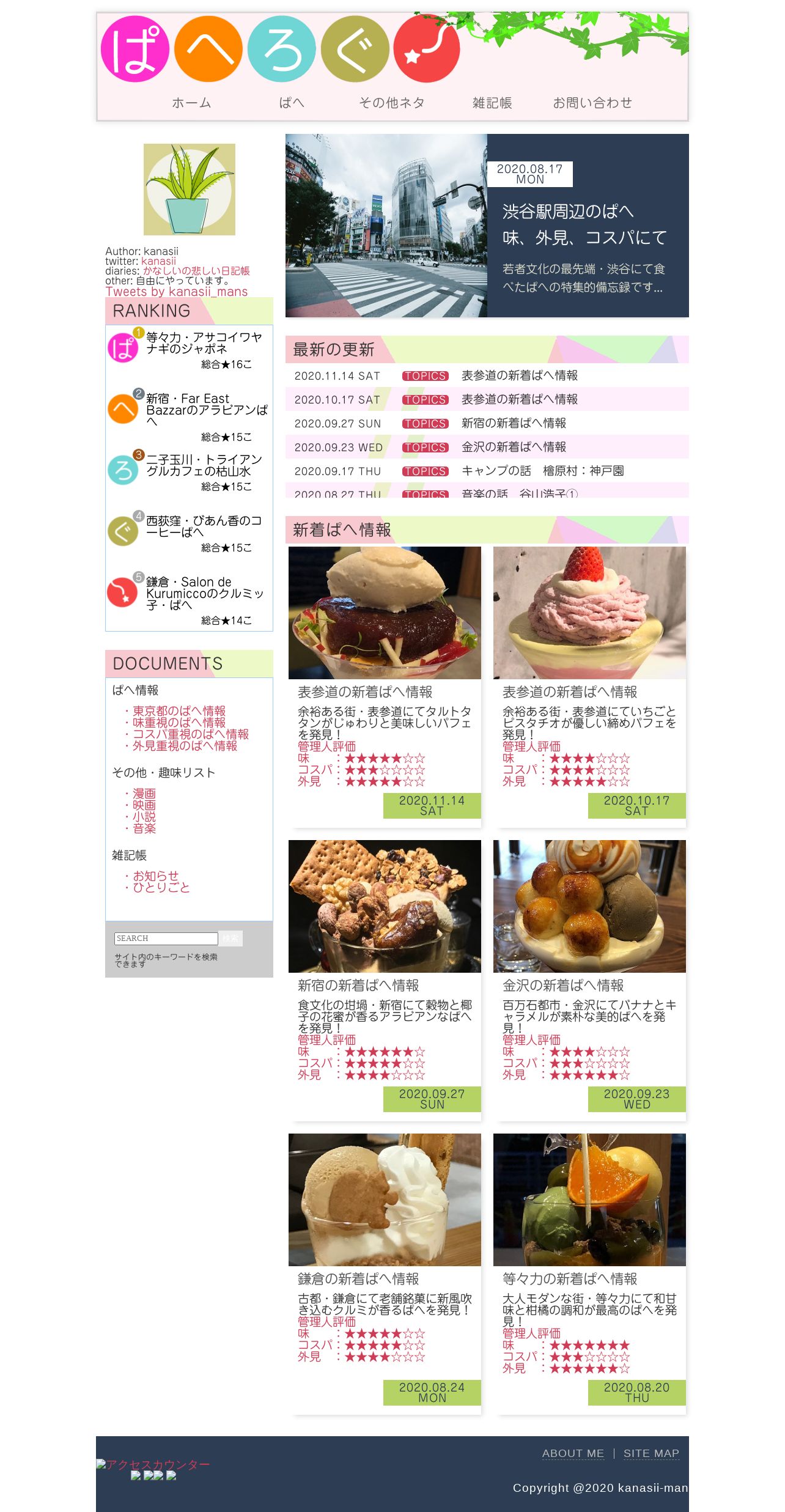Open the 漫画 hobby list link
Image resolution: width=785 pixels, height=1512 pixels.
coord(144,794)
